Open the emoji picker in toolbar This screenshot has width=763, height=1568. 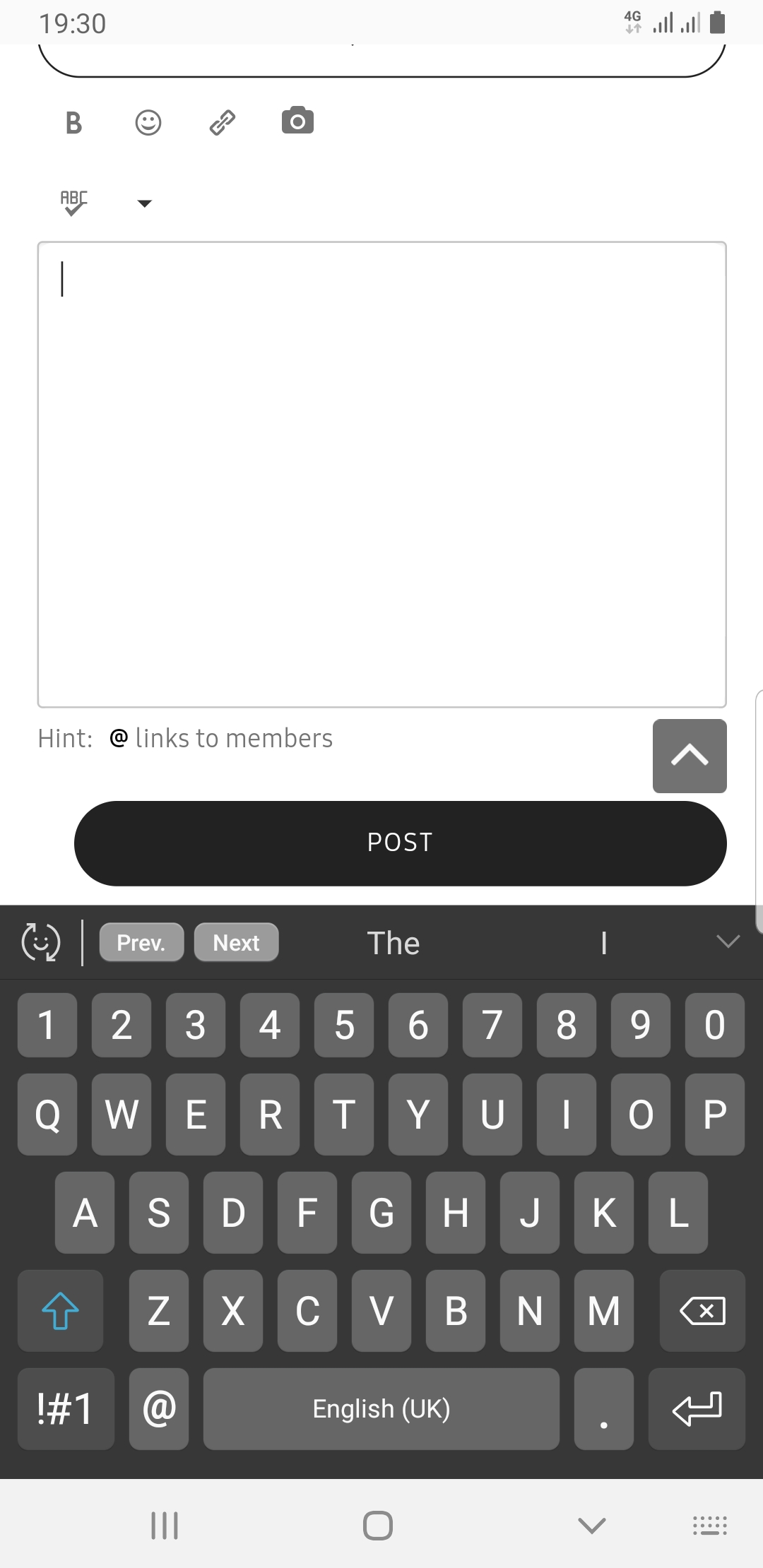pos(148,123)
